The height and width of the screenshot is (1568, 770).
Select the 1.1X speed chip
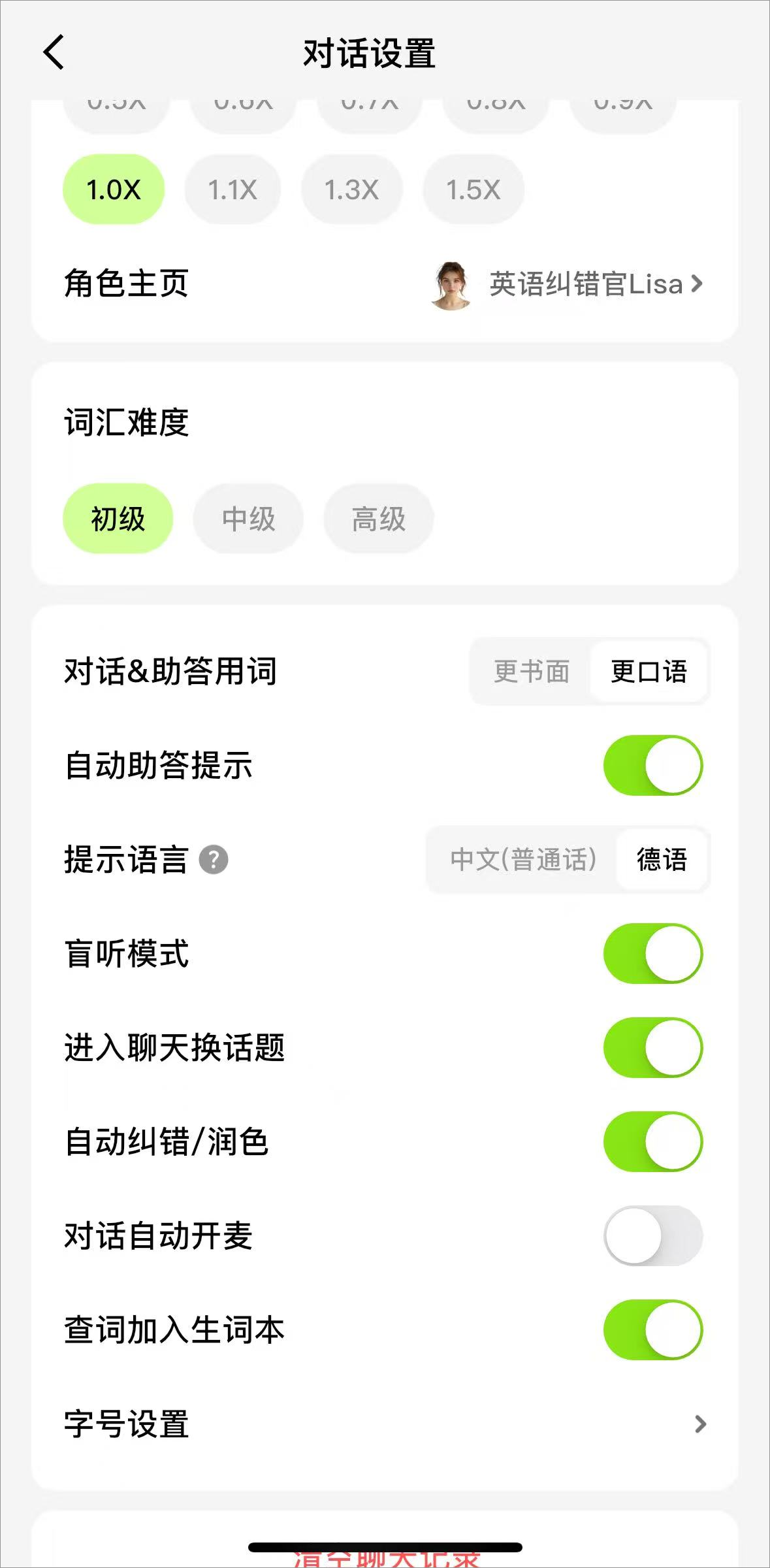[233, 189]
